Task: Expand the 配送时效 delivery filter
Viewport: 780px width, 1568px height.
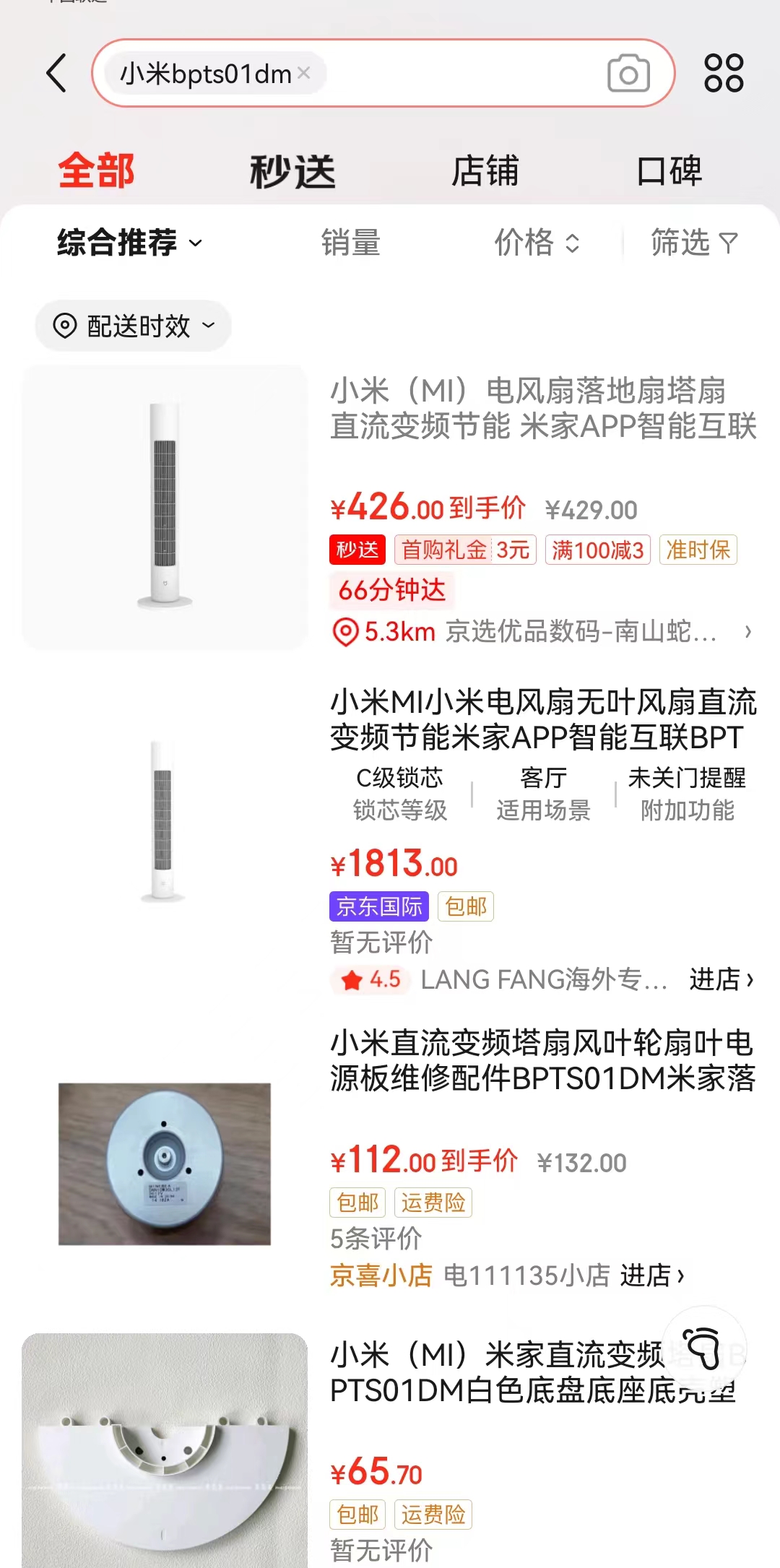Action: [134, 326]
